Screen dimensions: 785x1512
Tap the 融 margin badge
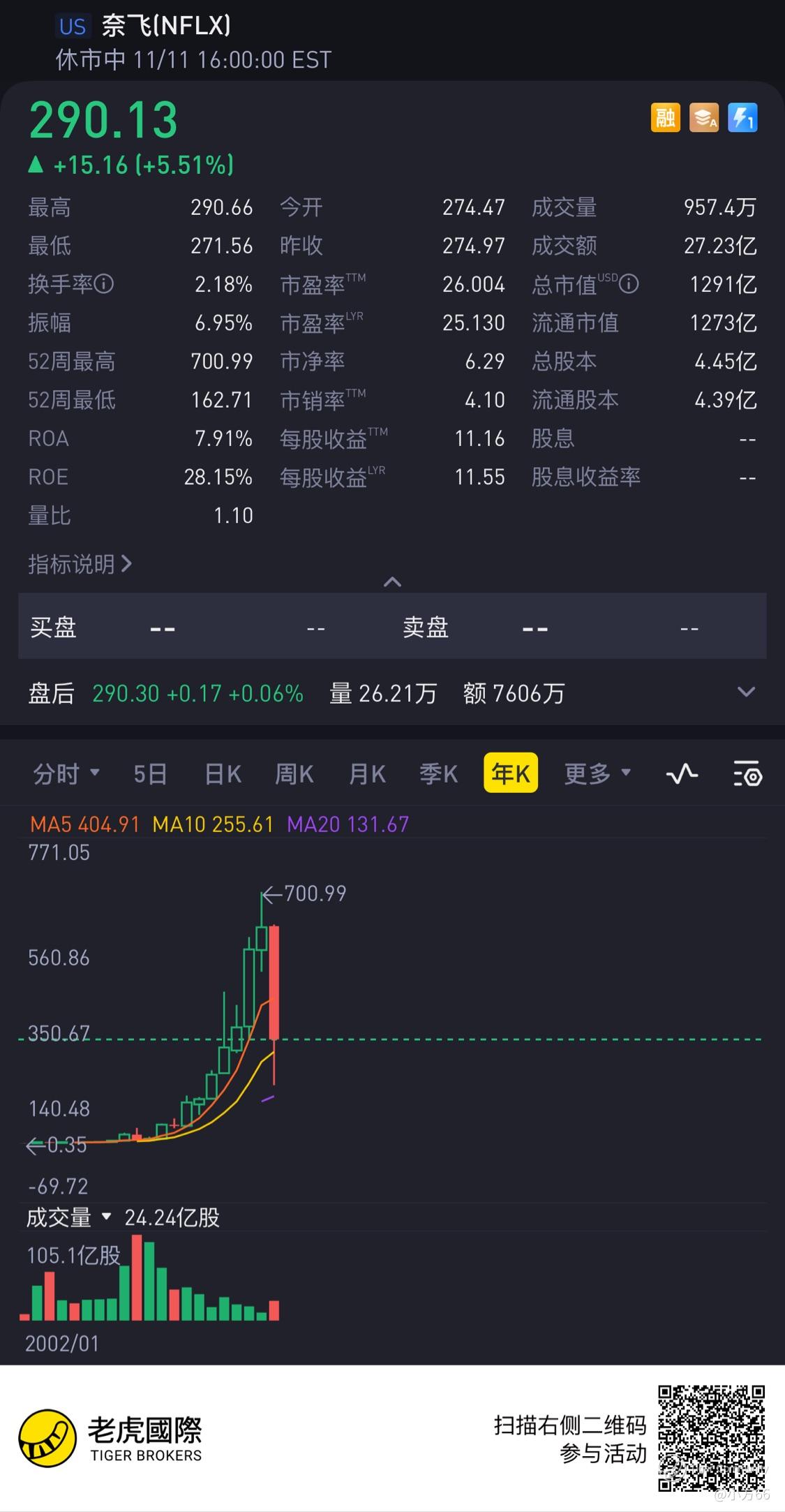665,118
